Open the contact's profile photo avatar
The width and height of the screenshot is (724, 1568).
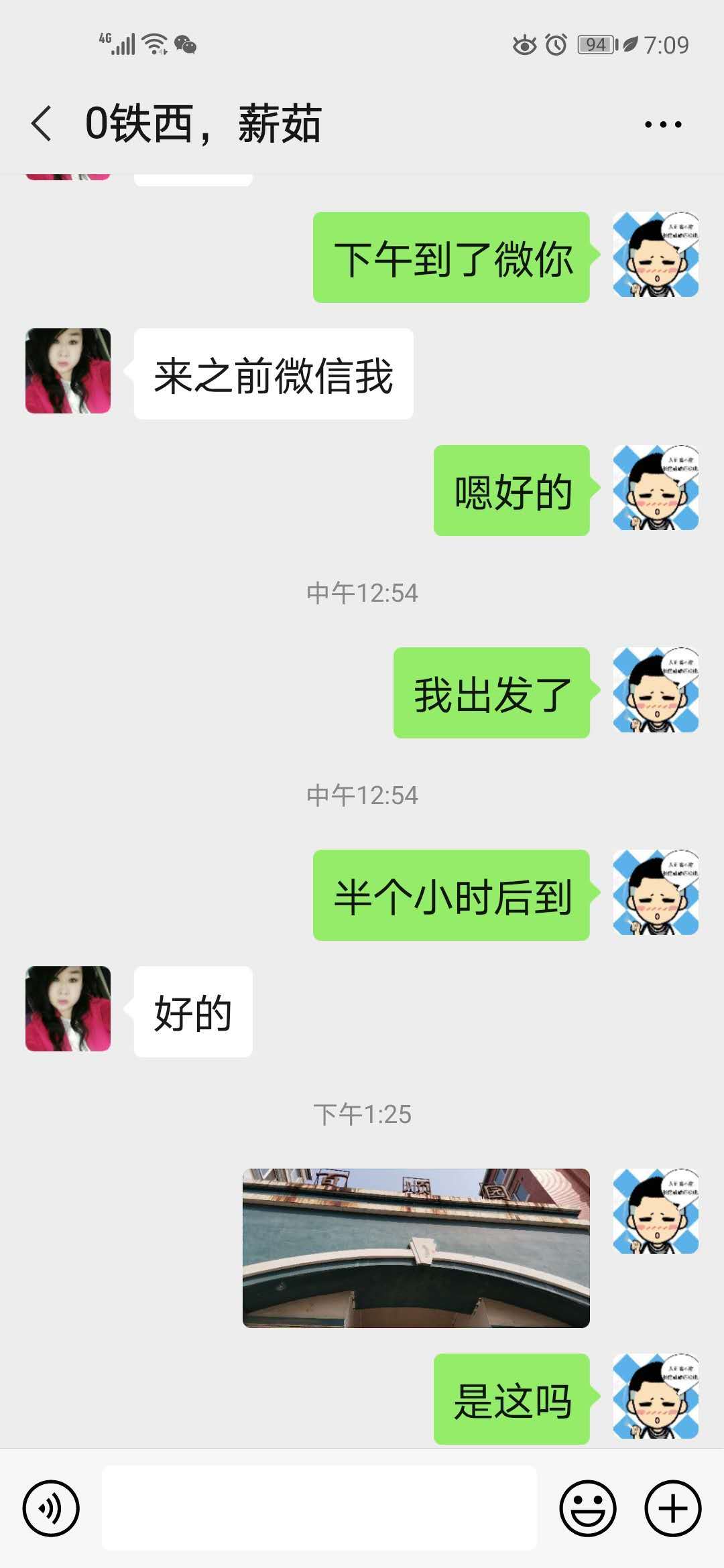(67, 373)
